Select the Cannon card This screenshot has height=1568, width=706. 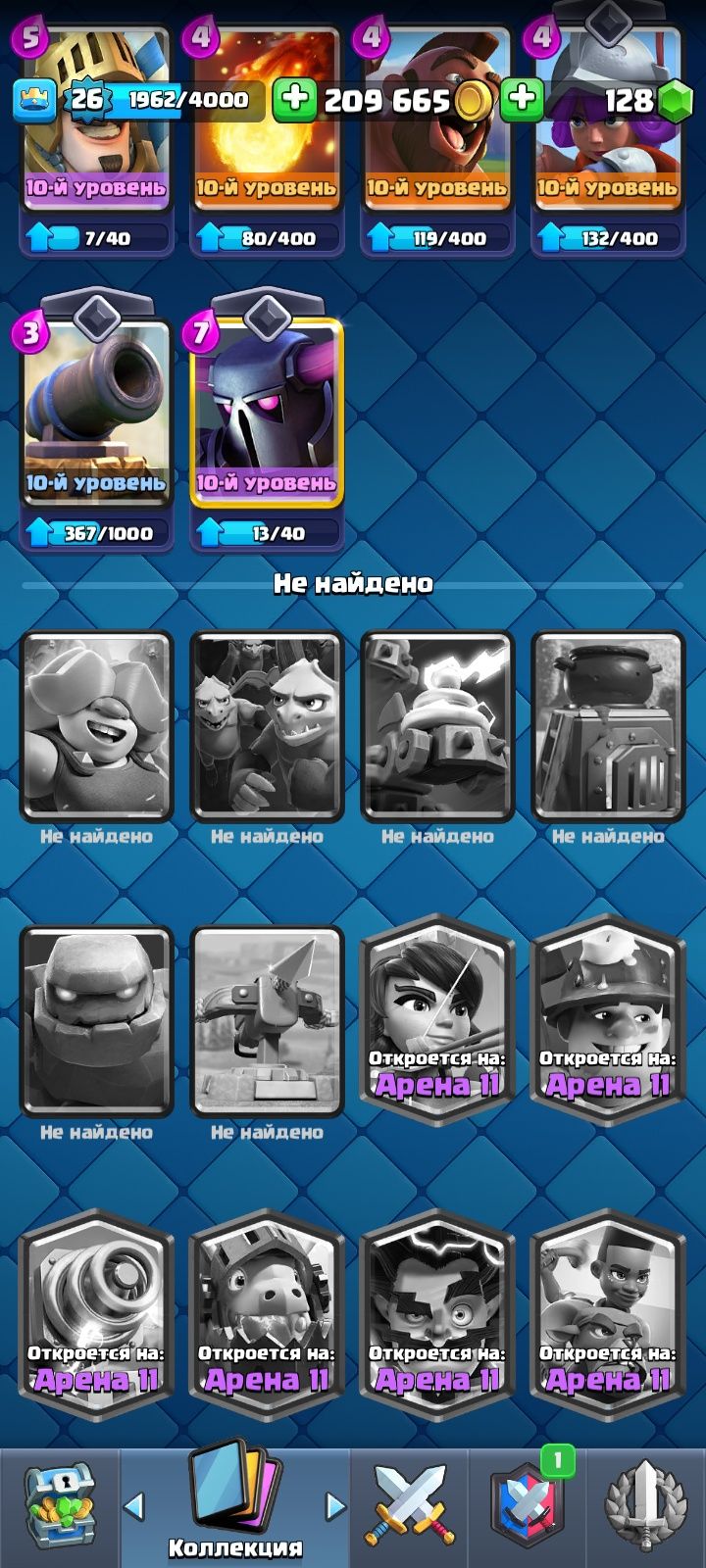[96, 412]
